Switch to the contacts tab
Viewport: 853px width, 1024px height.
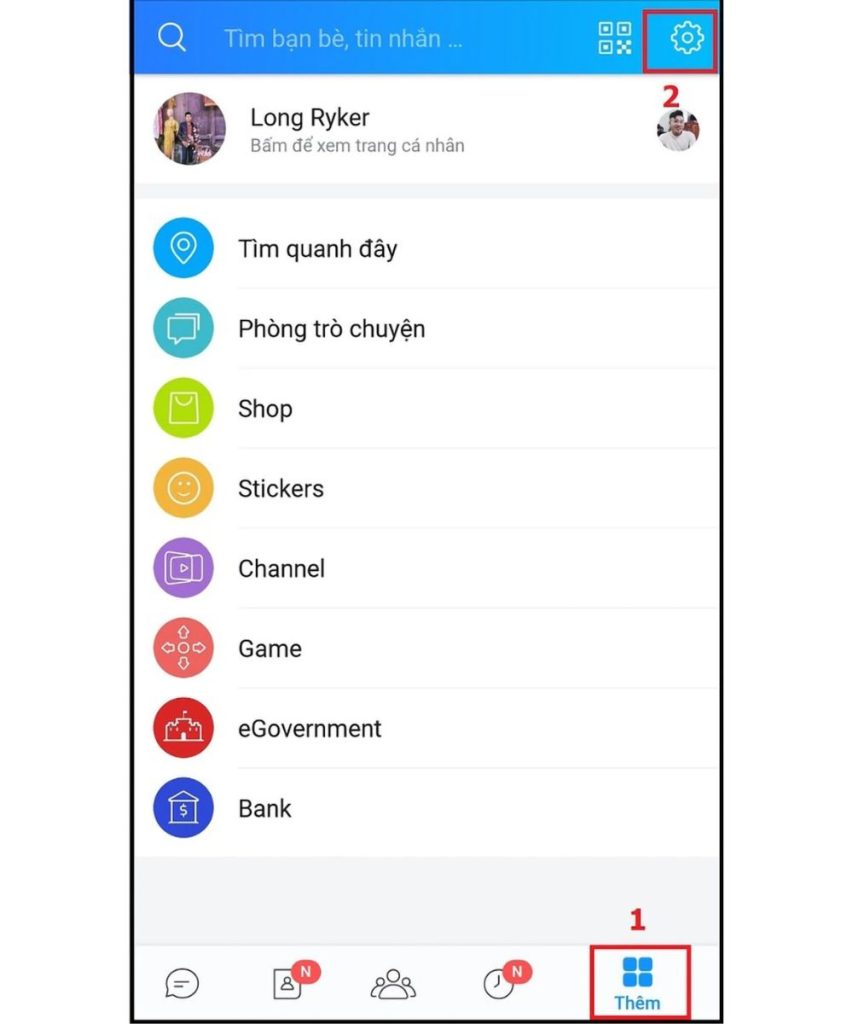(289, 984)
